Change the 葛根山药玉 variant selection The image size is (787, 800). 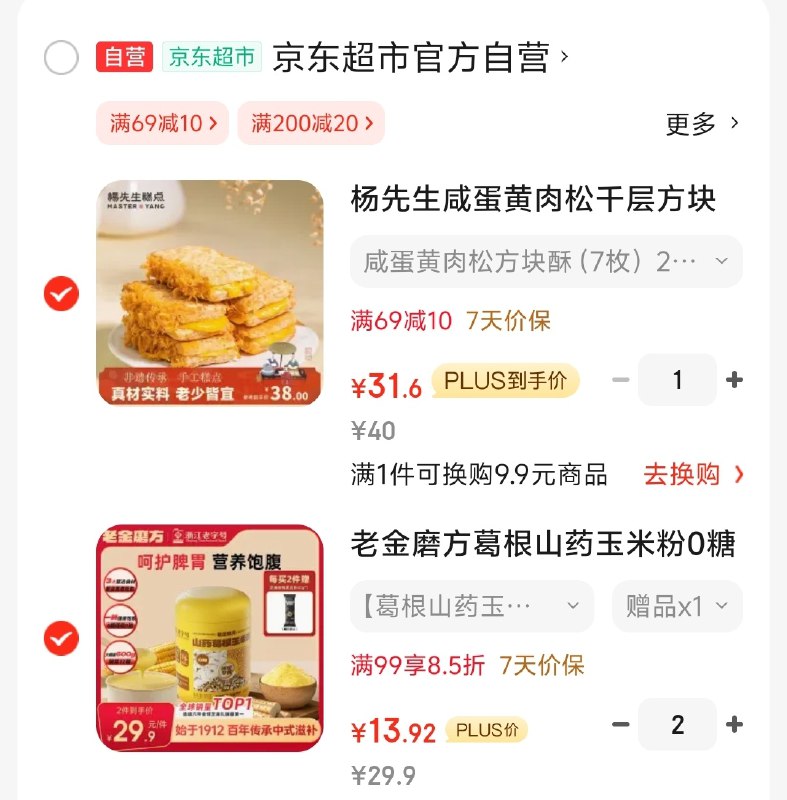point(473,606)
